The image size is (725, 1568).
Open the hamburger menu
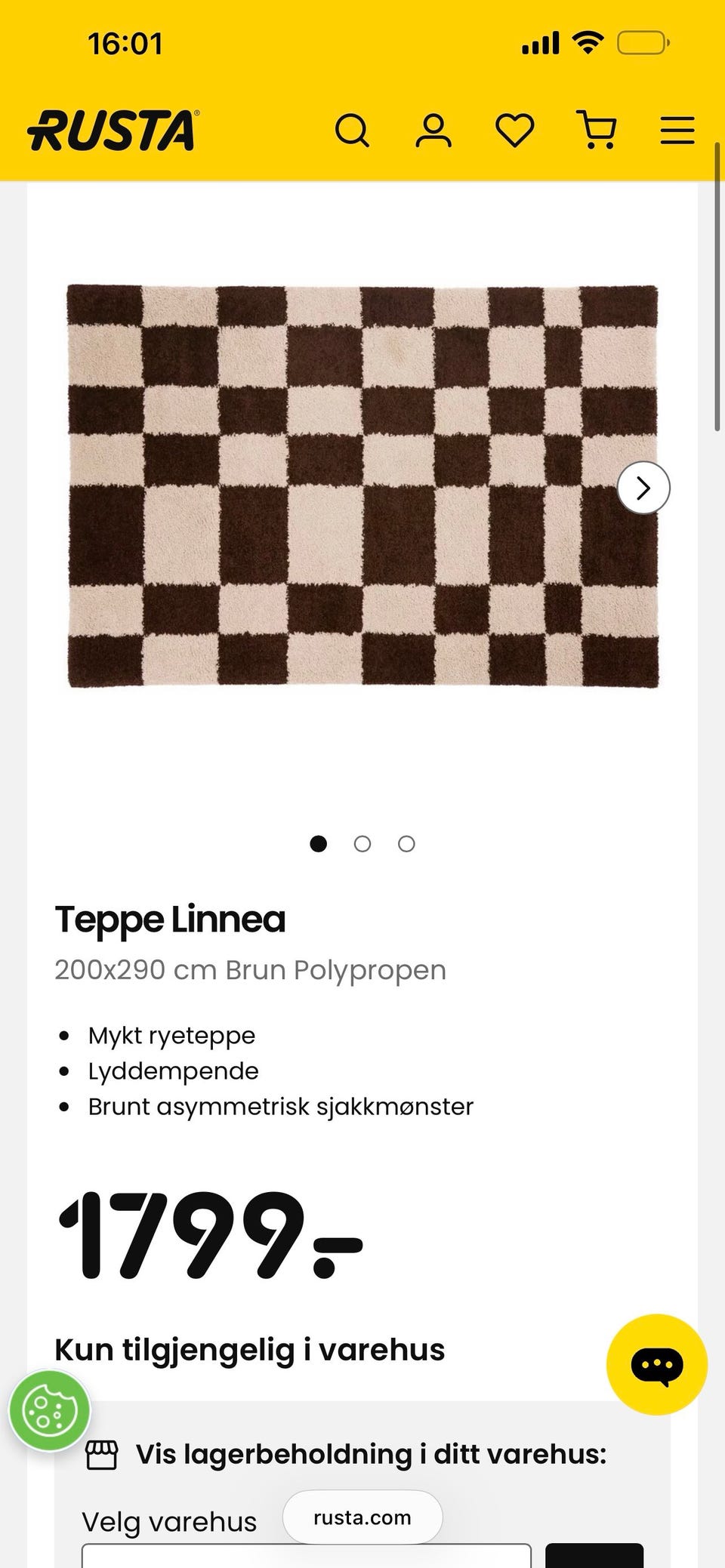(677, 130)
